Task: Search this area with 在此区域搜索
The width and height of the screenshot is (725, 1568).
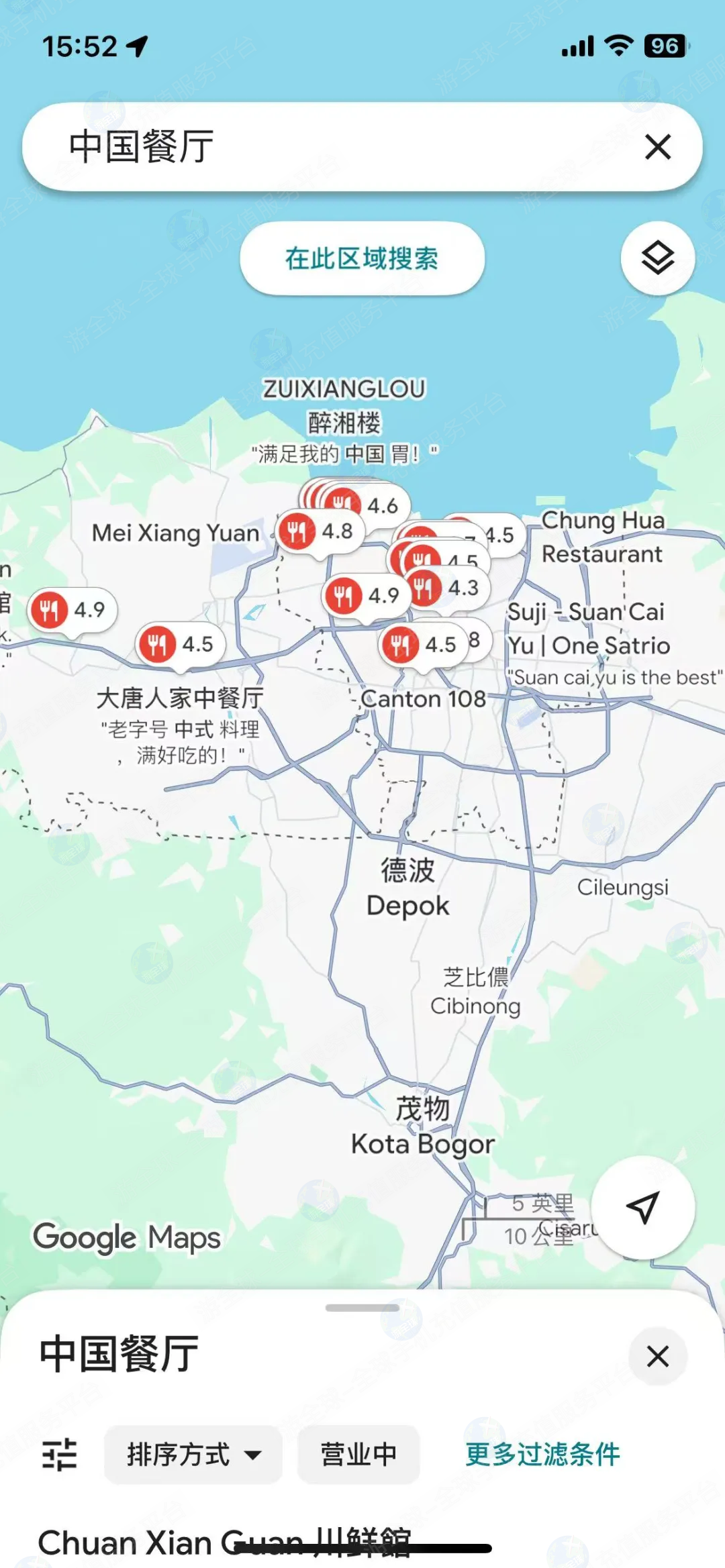Action: (x=362, y=258)
